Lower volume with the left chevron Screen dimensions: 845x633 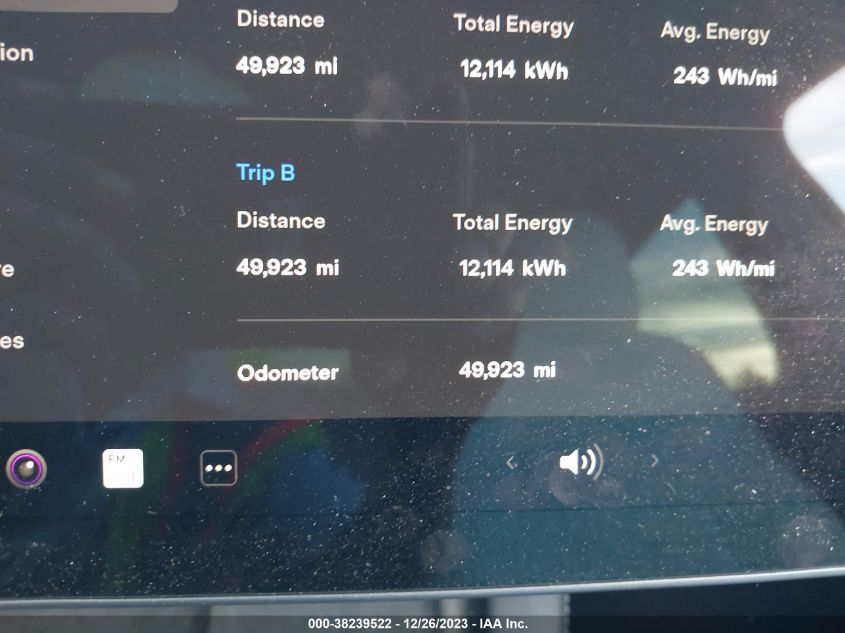pyautogui.click(x=511, y=462)
